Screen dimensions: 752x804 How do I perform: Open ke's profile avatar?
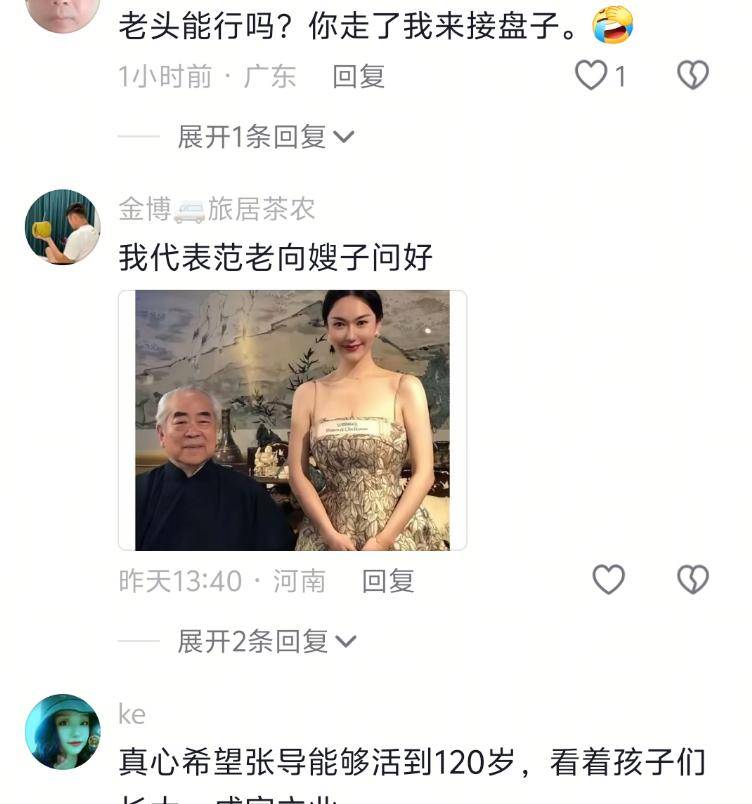(63, 732)
